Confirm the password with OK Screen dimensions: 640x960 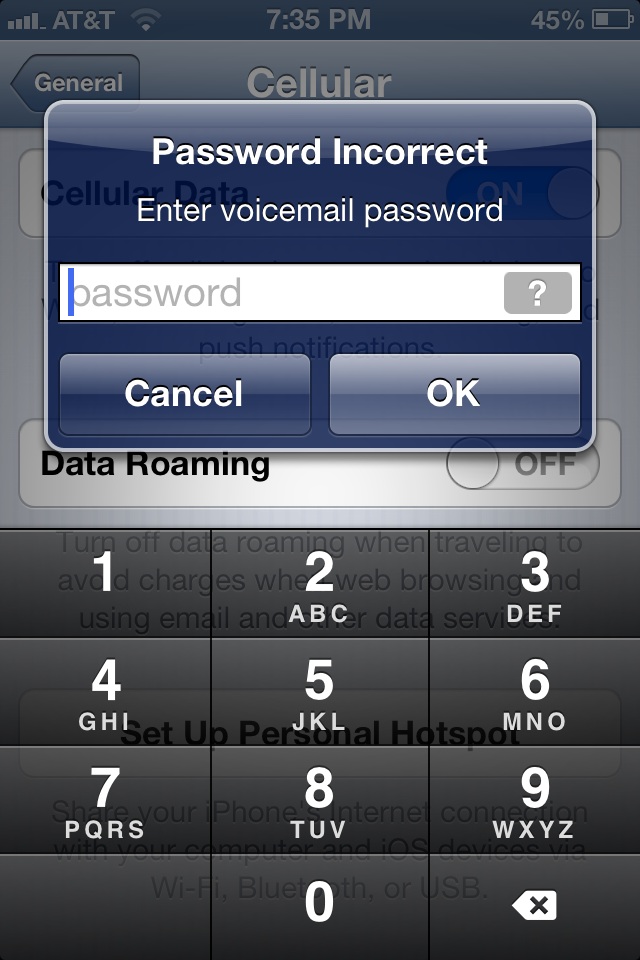(454, 394)
